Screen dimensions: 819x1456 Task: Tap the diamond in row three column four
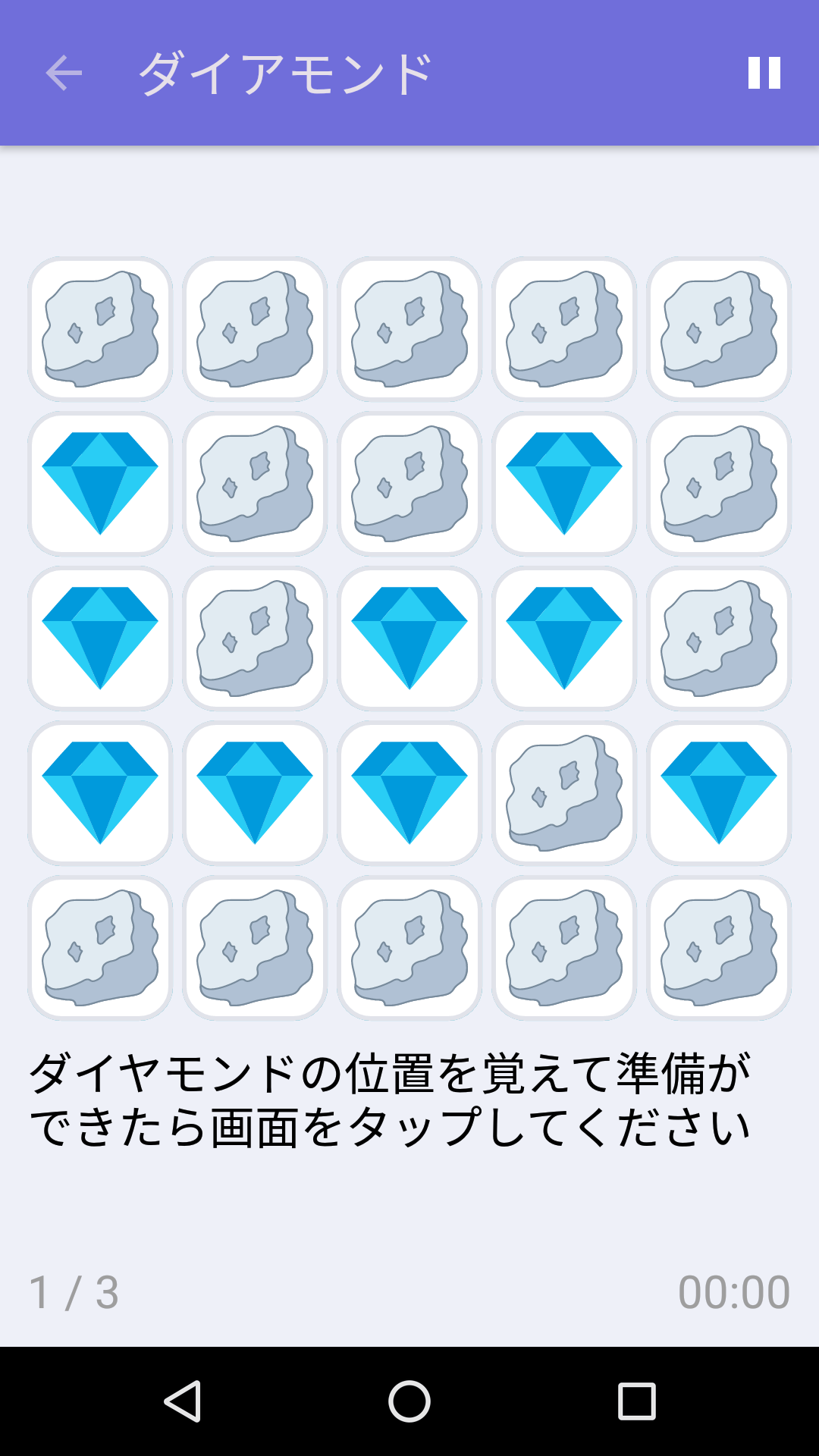click(x=564, y=637)
